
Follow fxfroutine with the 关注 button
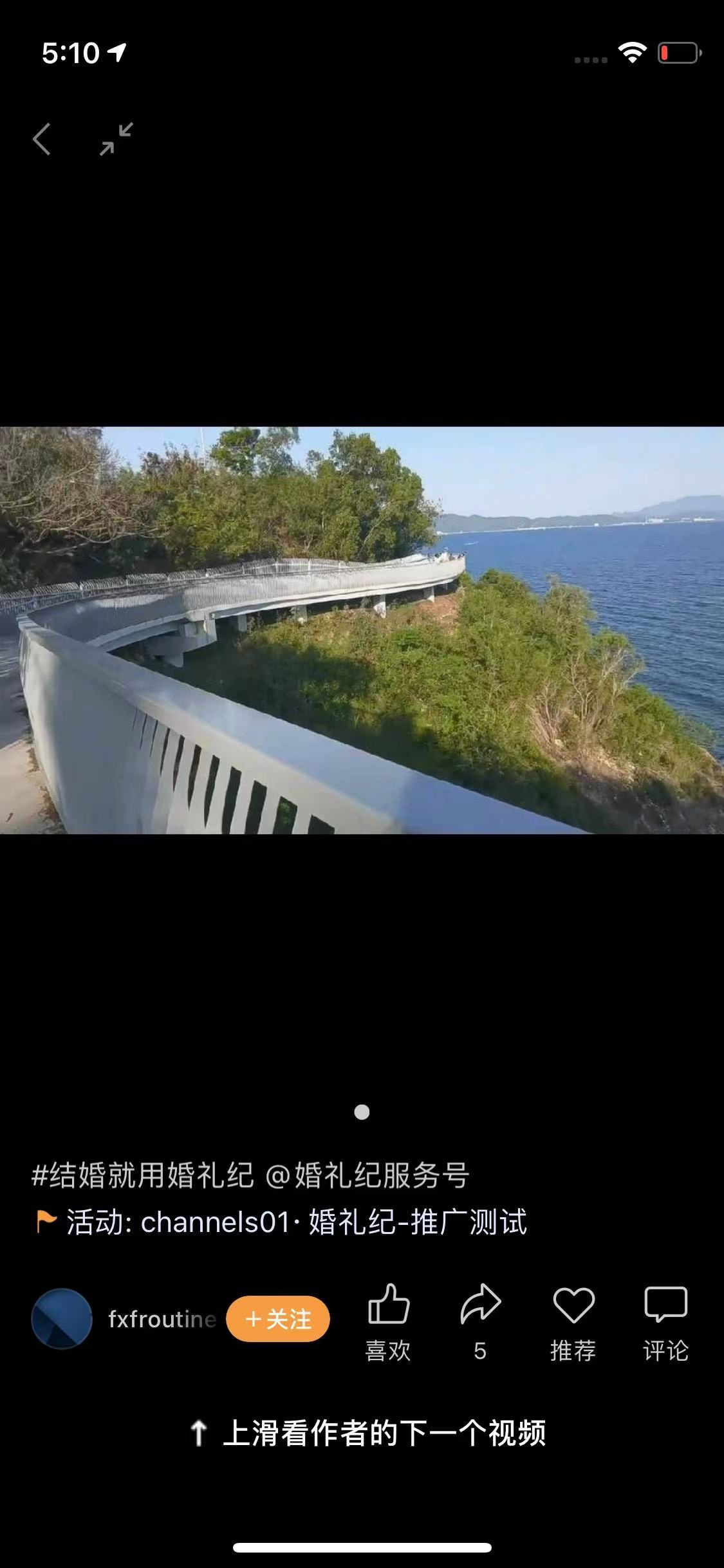coord(278,1319)
